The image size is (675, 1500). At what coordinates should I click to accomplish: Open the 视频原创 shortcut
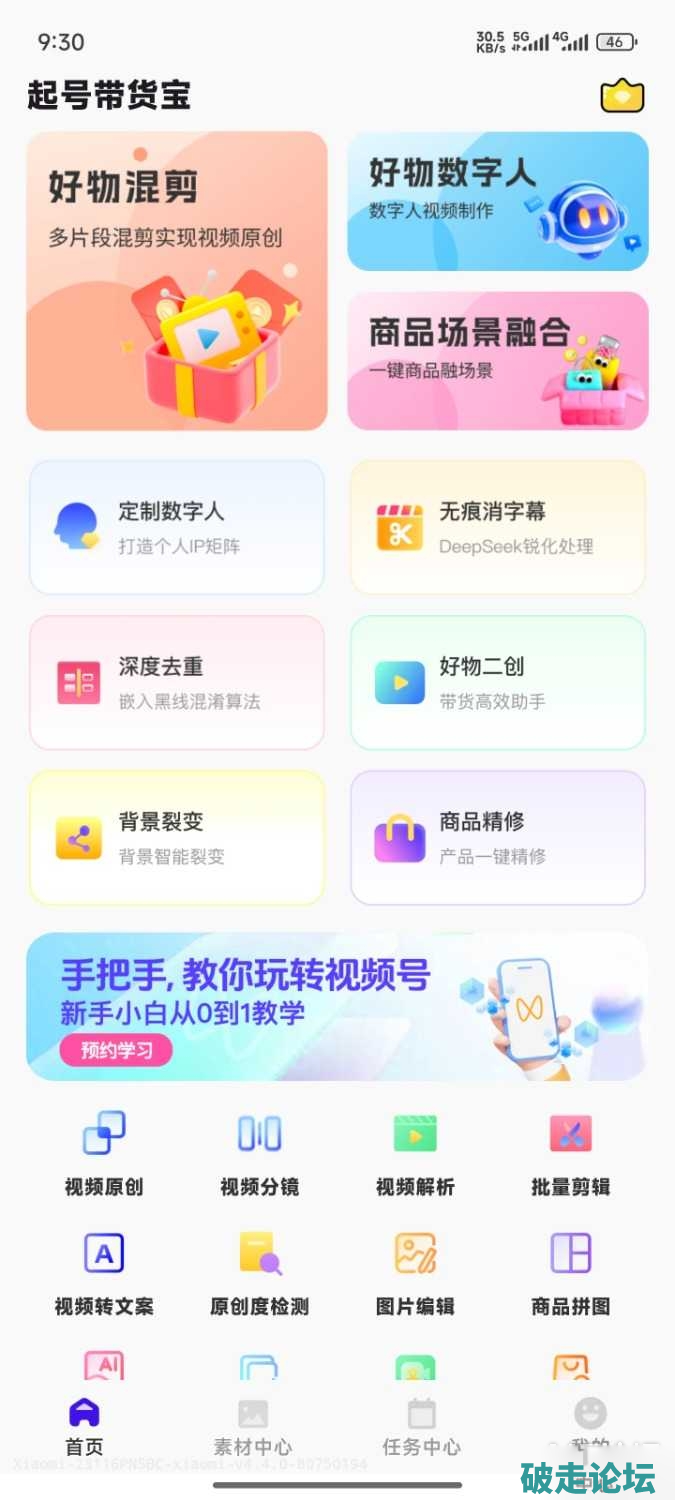[104, 1153]
